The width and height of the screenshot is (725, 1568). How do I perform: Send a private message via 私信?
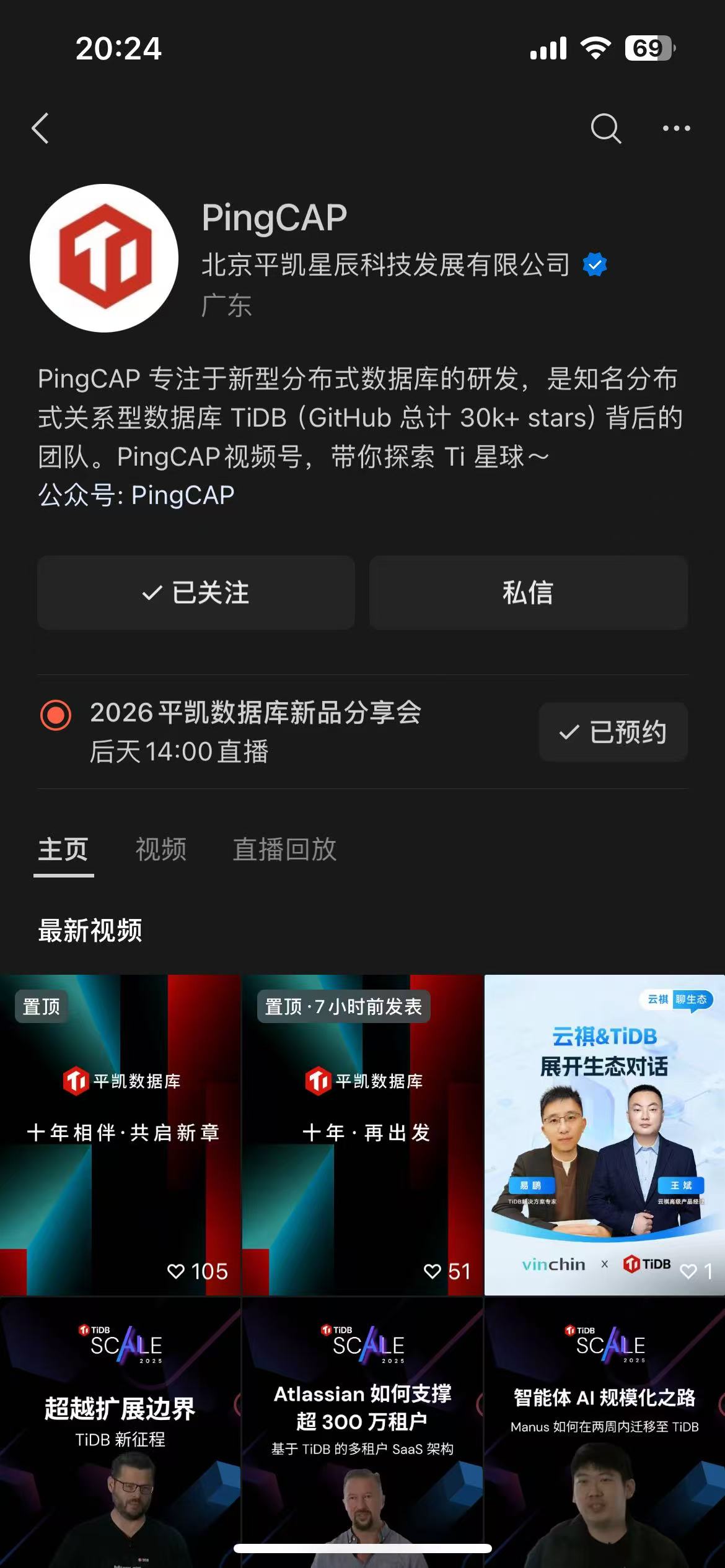(528, 593)
